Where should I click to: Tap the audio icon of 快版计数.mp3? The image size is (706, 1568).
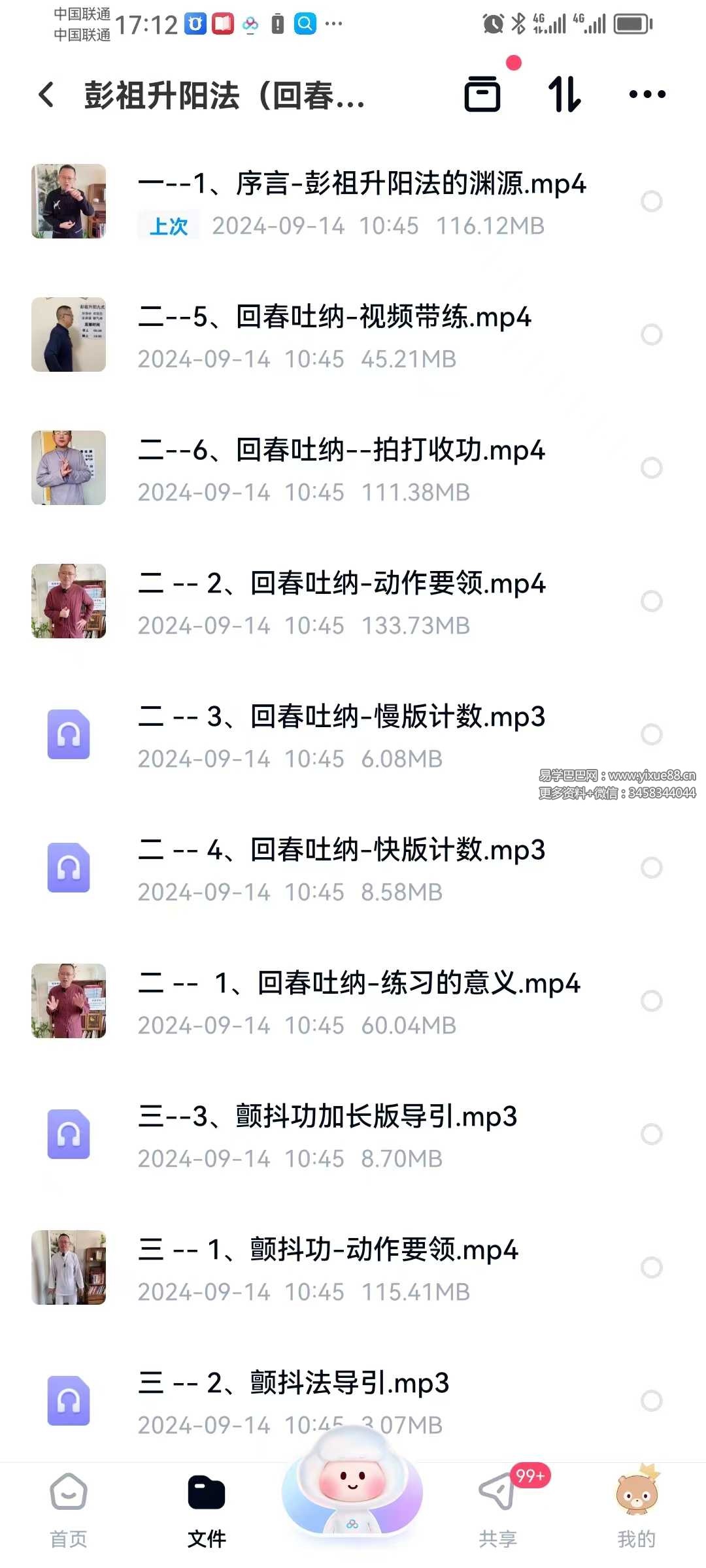(x=68, y=869)
